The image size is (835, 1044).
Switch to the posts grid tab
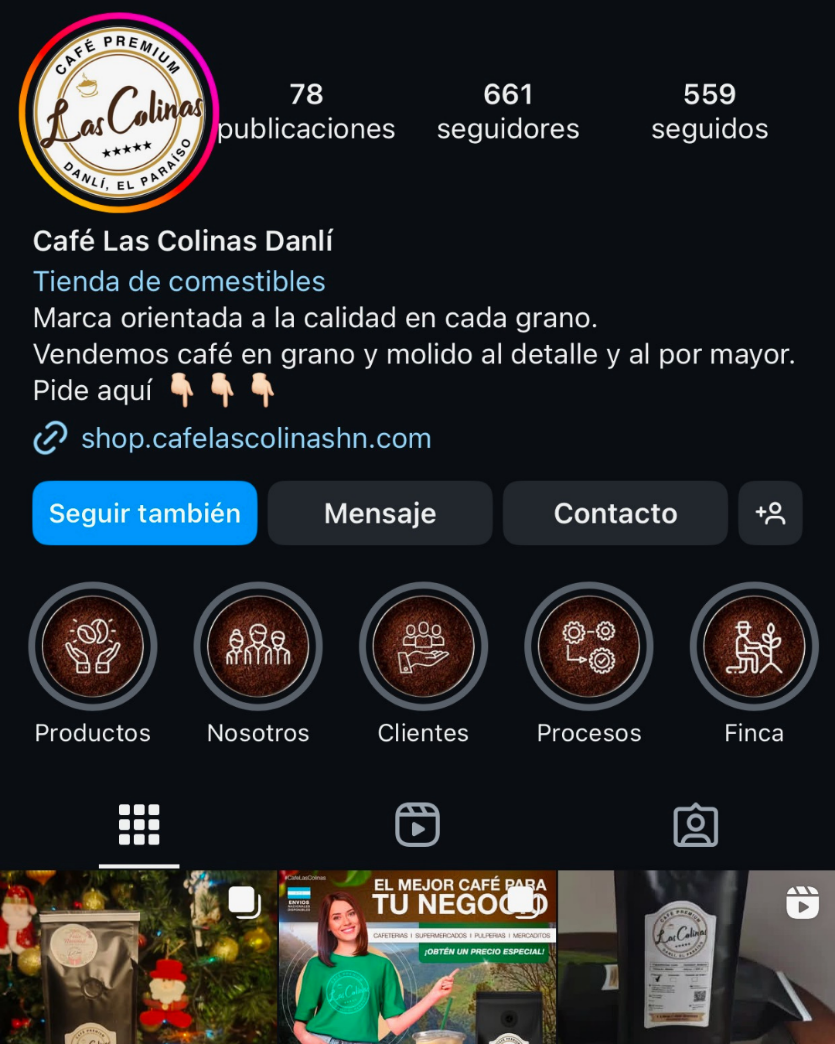[x=139, y=825]
